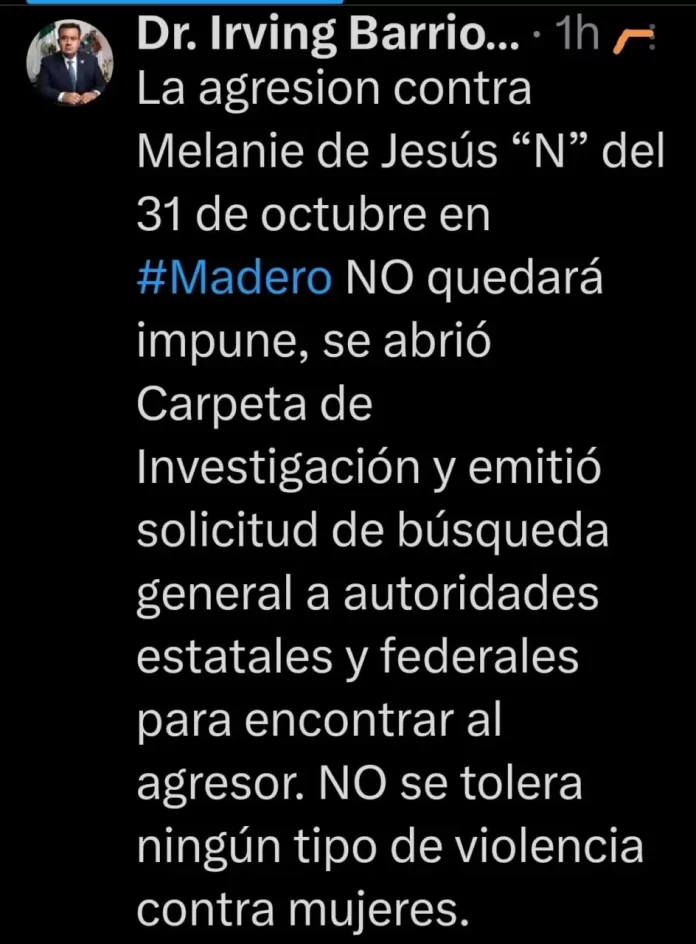
Task: View Dr. Irving Barrio's profile picture
Action: [x=70, y=61]
